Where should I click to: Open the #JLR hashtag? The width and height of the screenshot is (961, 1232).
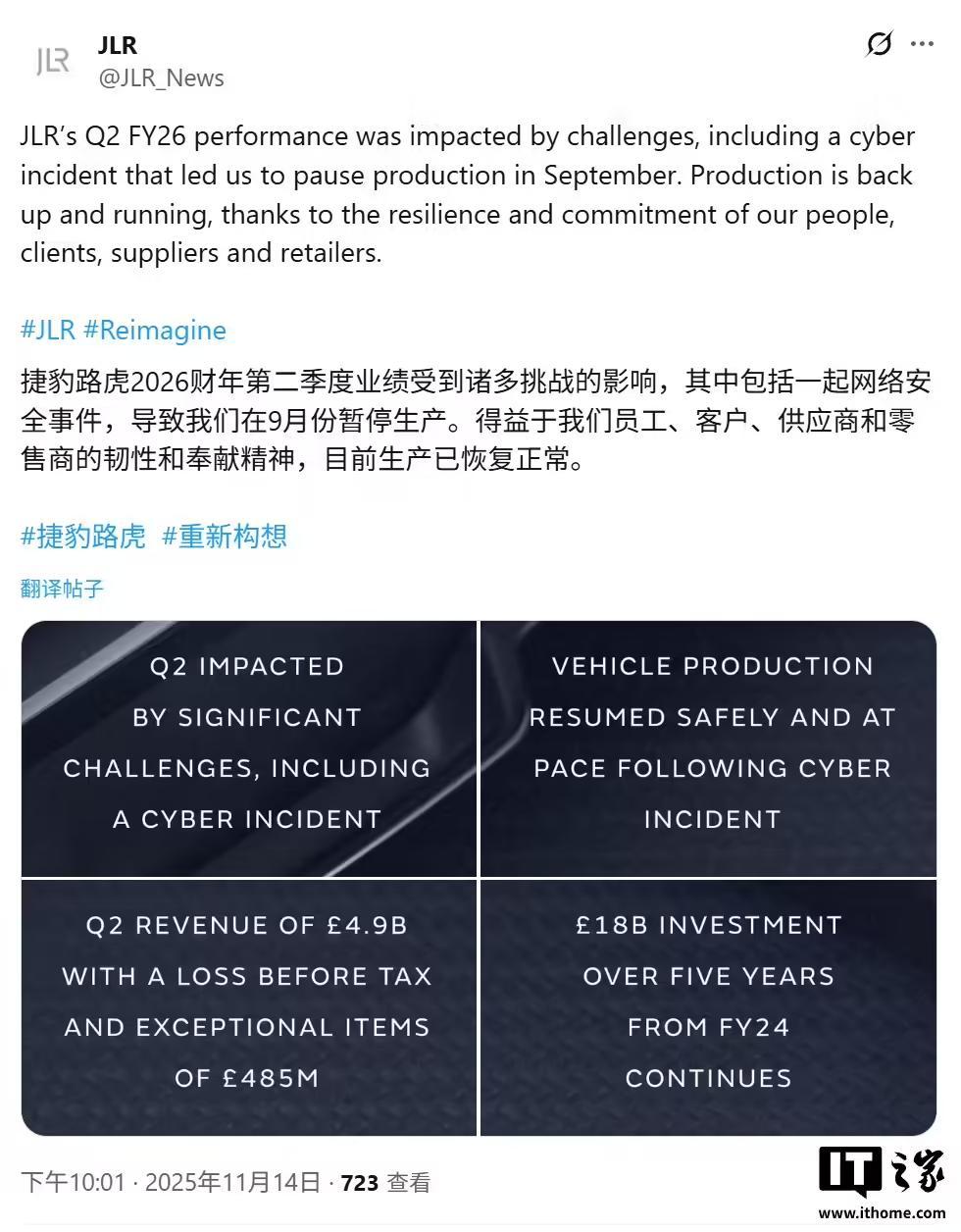pos(48,331)
